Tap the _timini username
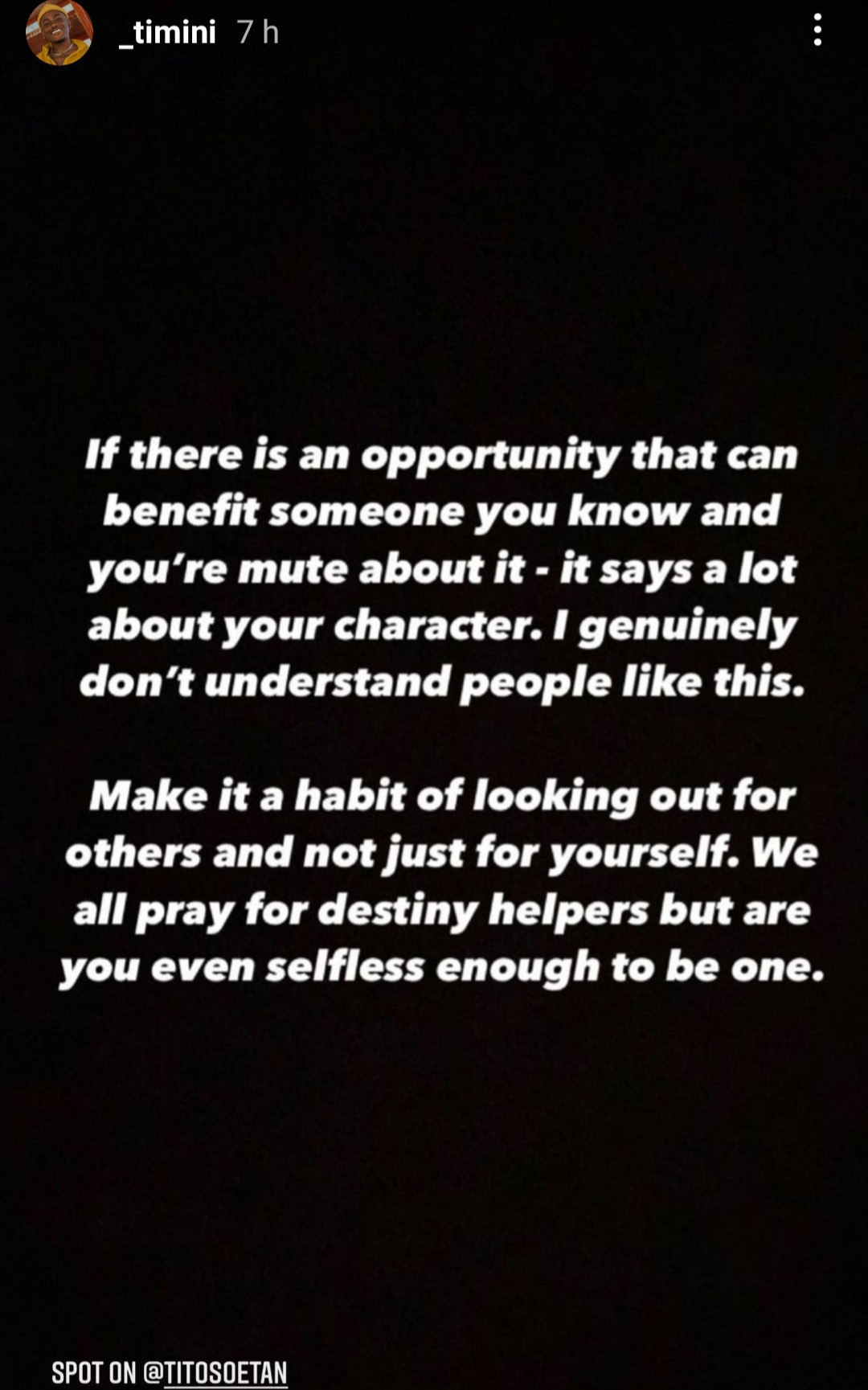 pyautogui.click(x=167, y=32)
